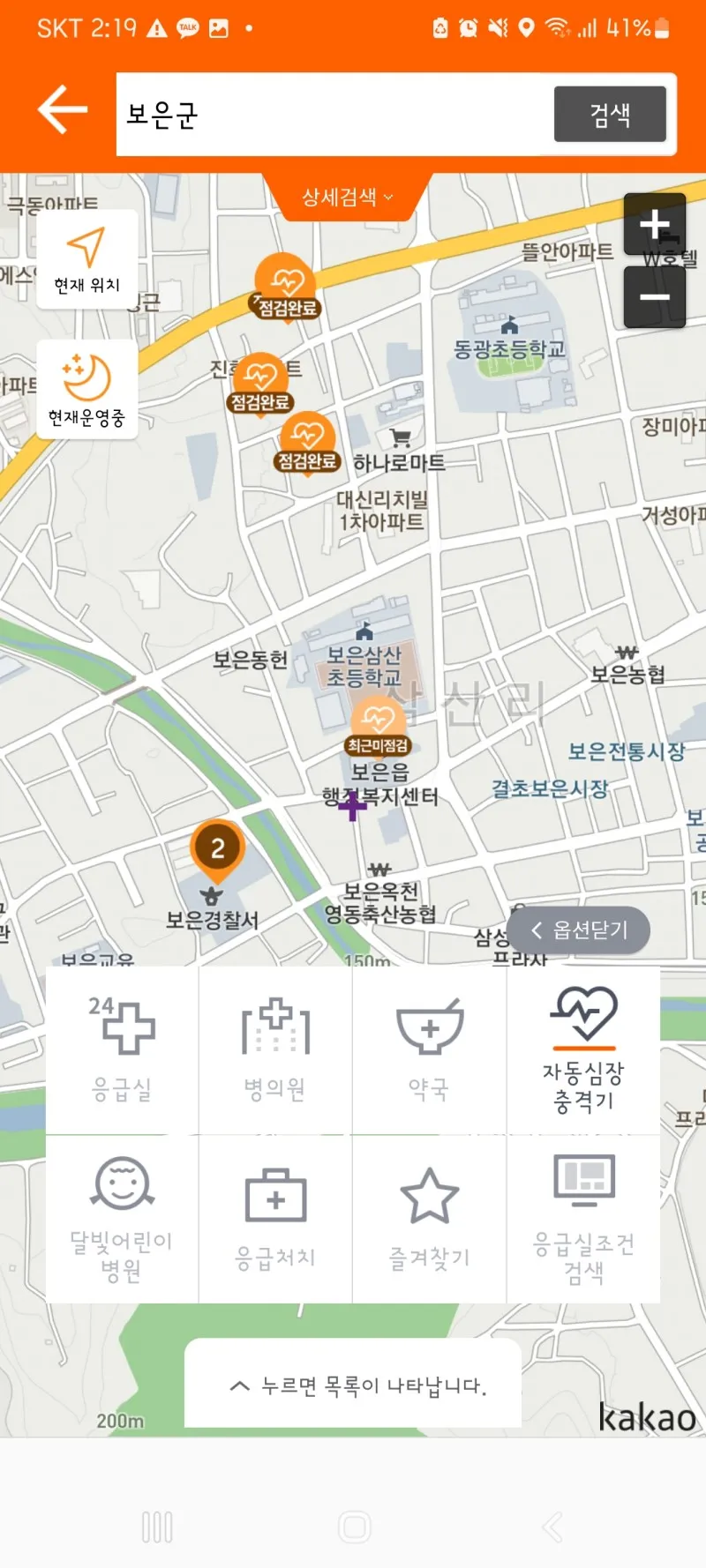Toggle the 현재운영중 filter

tap(86, 390)
